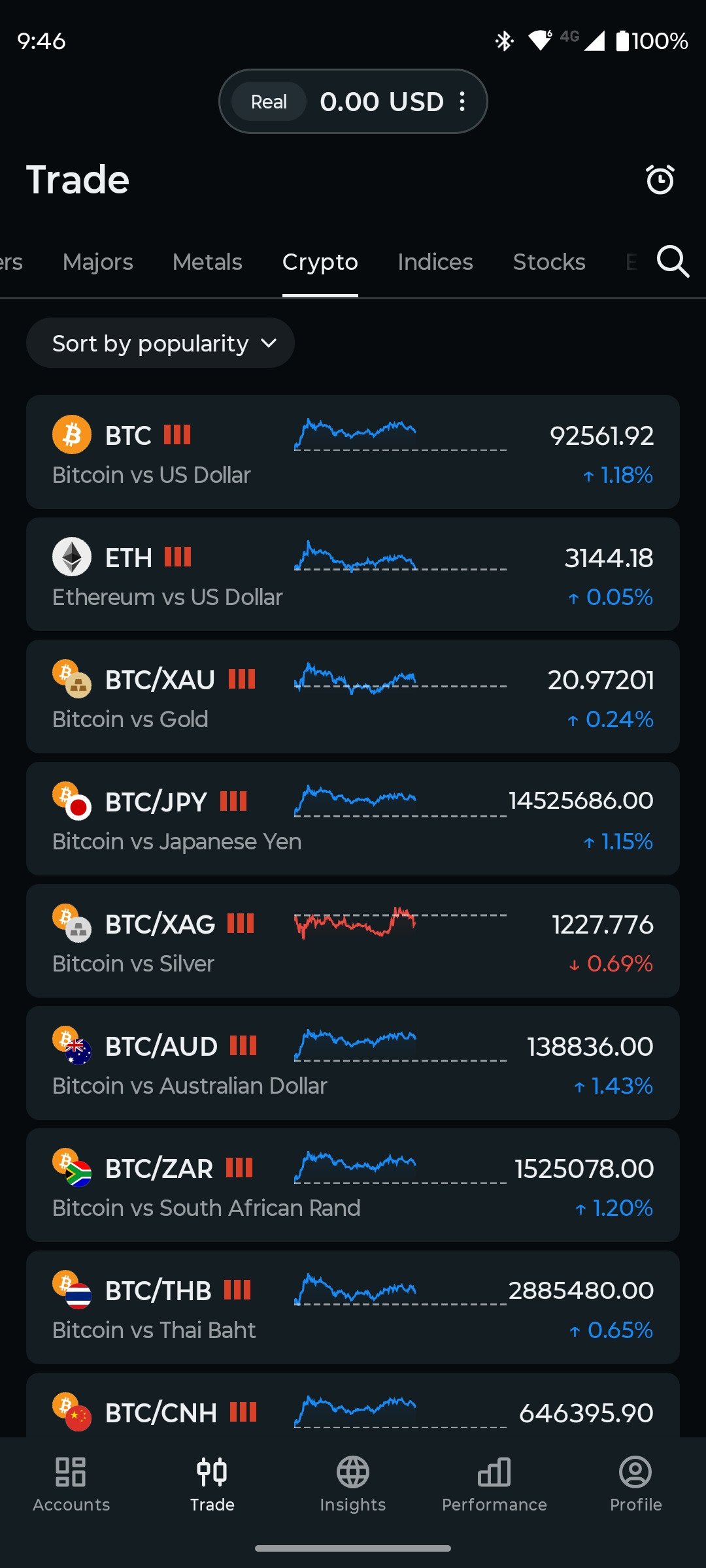The height and width of the screenshot is (1568, 706).
Task: Open the Ethereum vs US Dollar card
Action: pyautogui.click(x=353, y=574)
